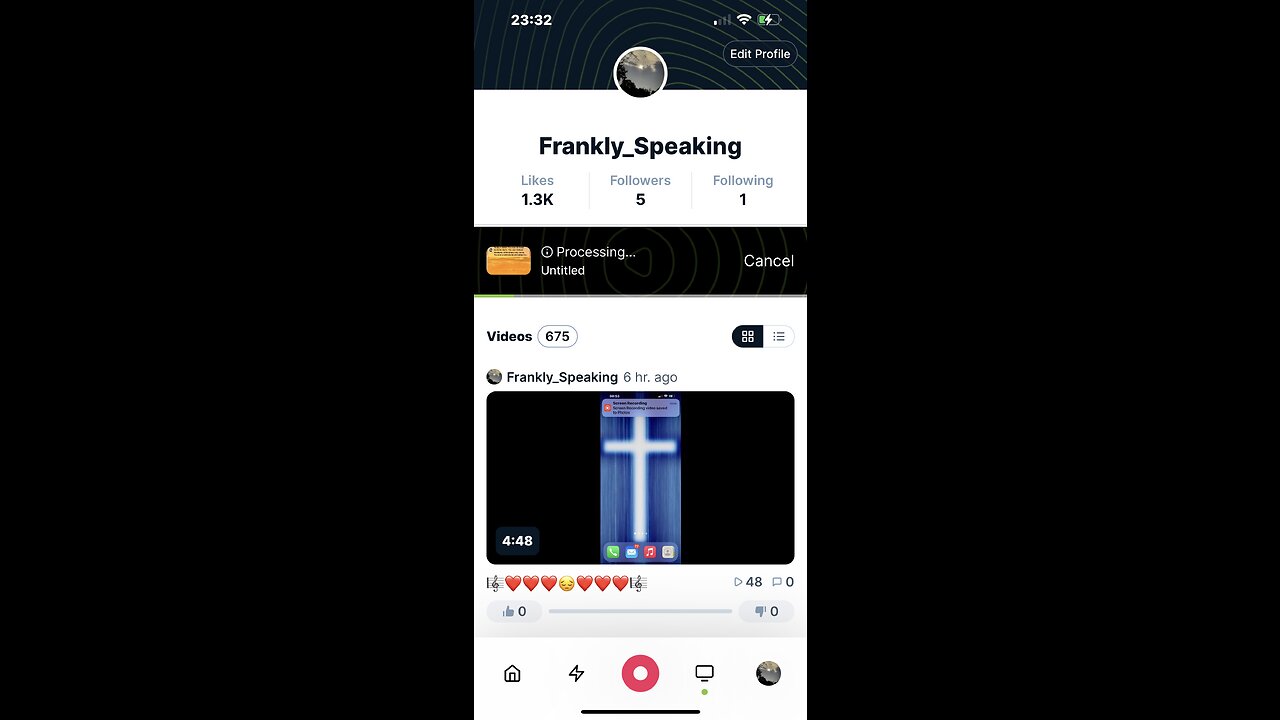Switch to list view layout

coord(778,336)
